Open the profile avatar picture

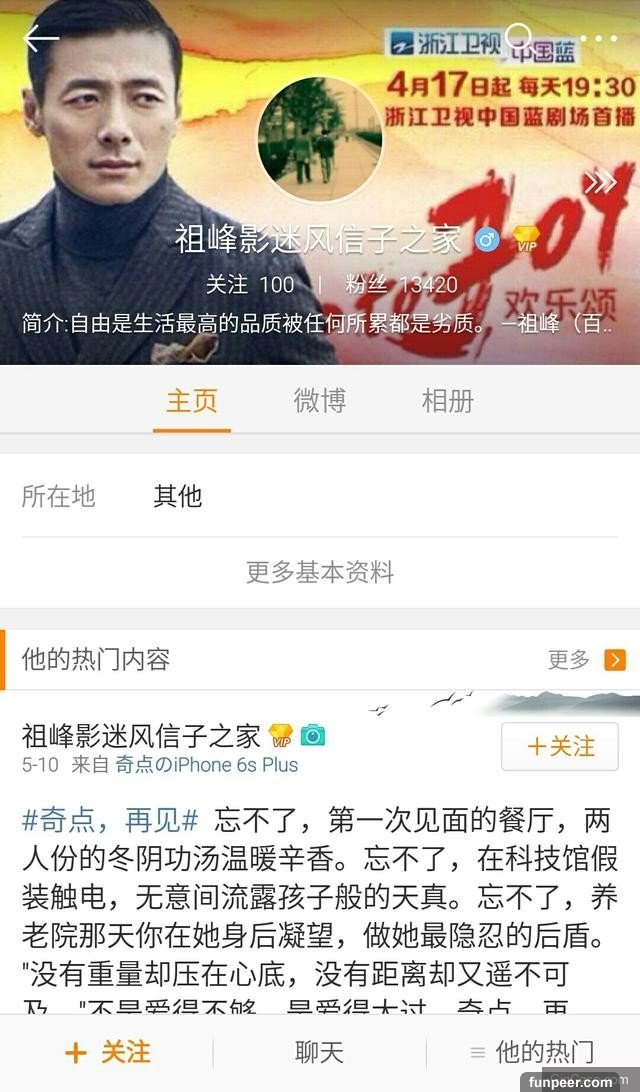[320, 139]
